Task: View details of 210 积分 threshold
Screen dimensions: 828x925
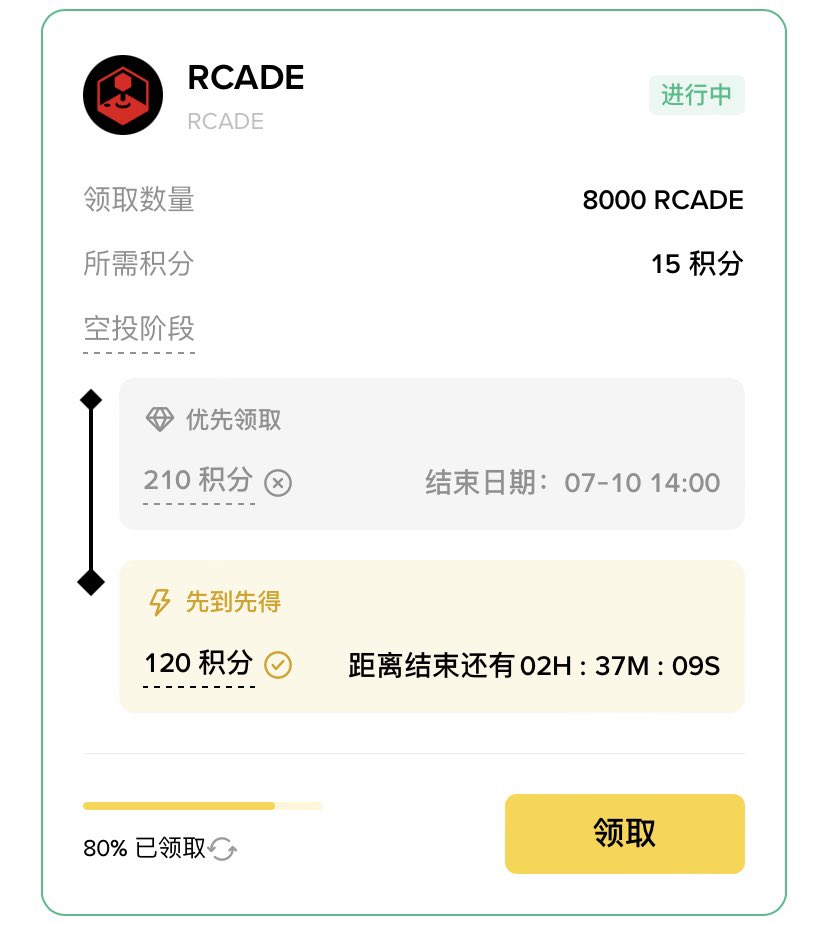Action: pyautogui.click(x=198, y=481)
